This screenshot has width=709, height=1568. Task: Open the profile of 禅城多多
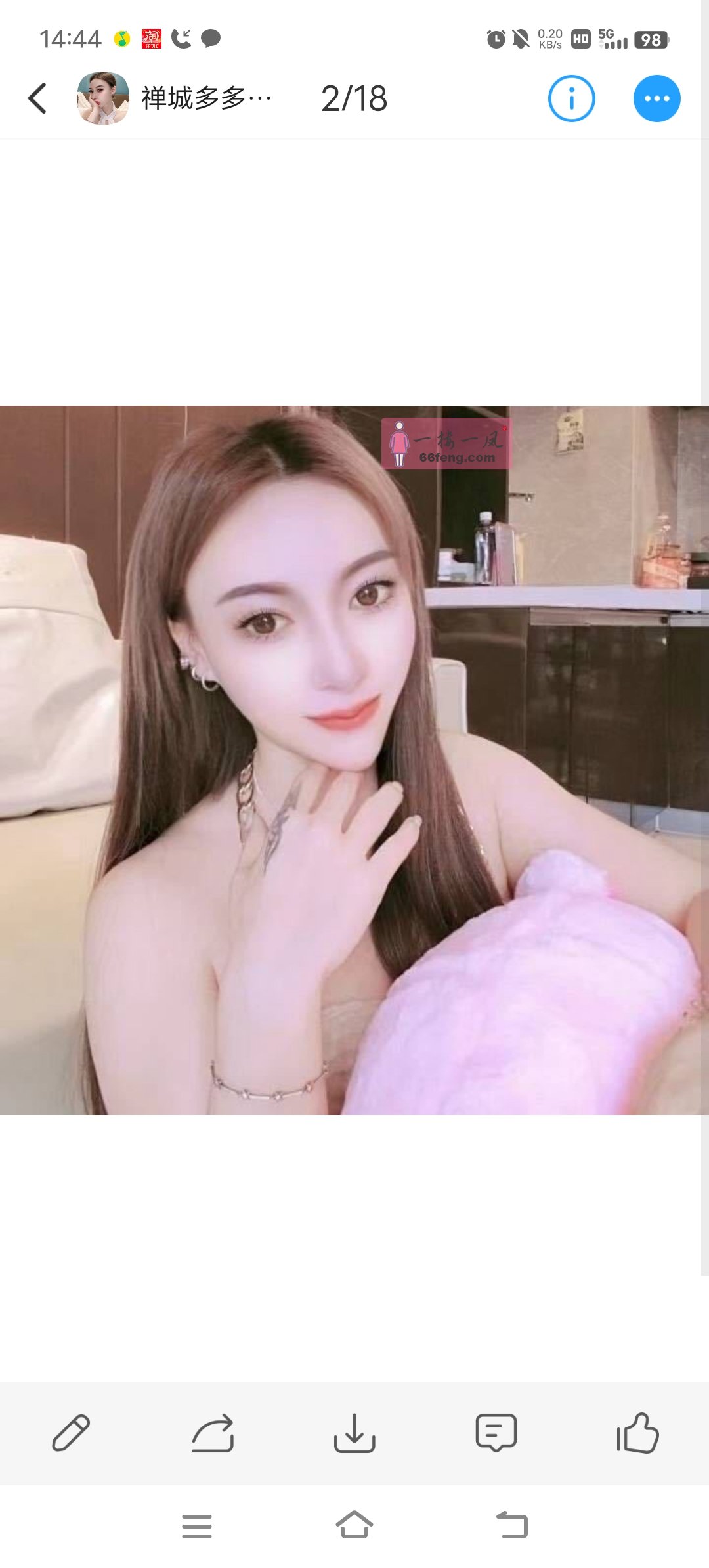click(103, 98)
